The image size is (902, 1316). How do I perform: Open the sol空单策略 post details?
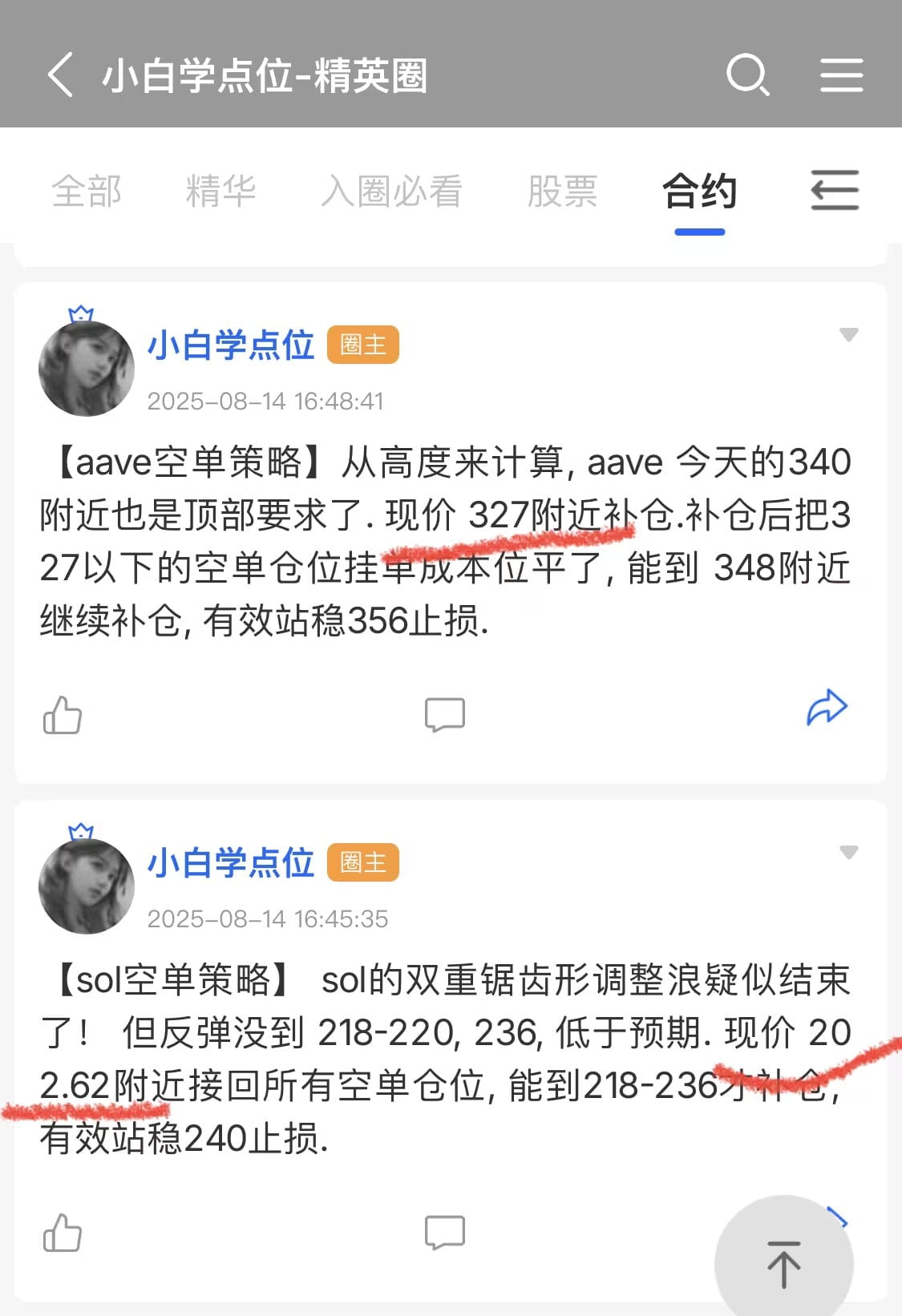coord(445,1058)
